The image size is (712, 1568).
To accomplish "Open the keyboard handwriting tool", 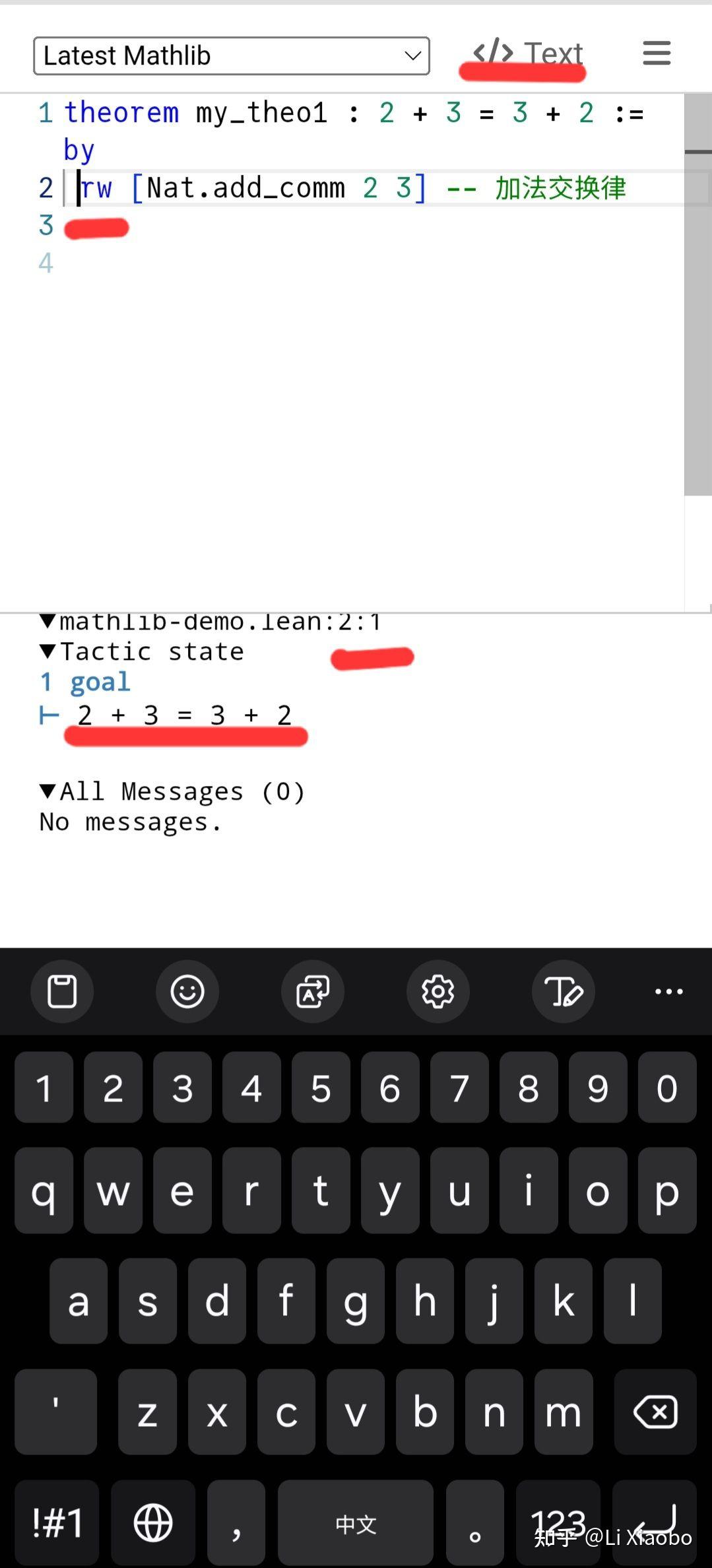I will pyautogui.click(x=564, y=991).
